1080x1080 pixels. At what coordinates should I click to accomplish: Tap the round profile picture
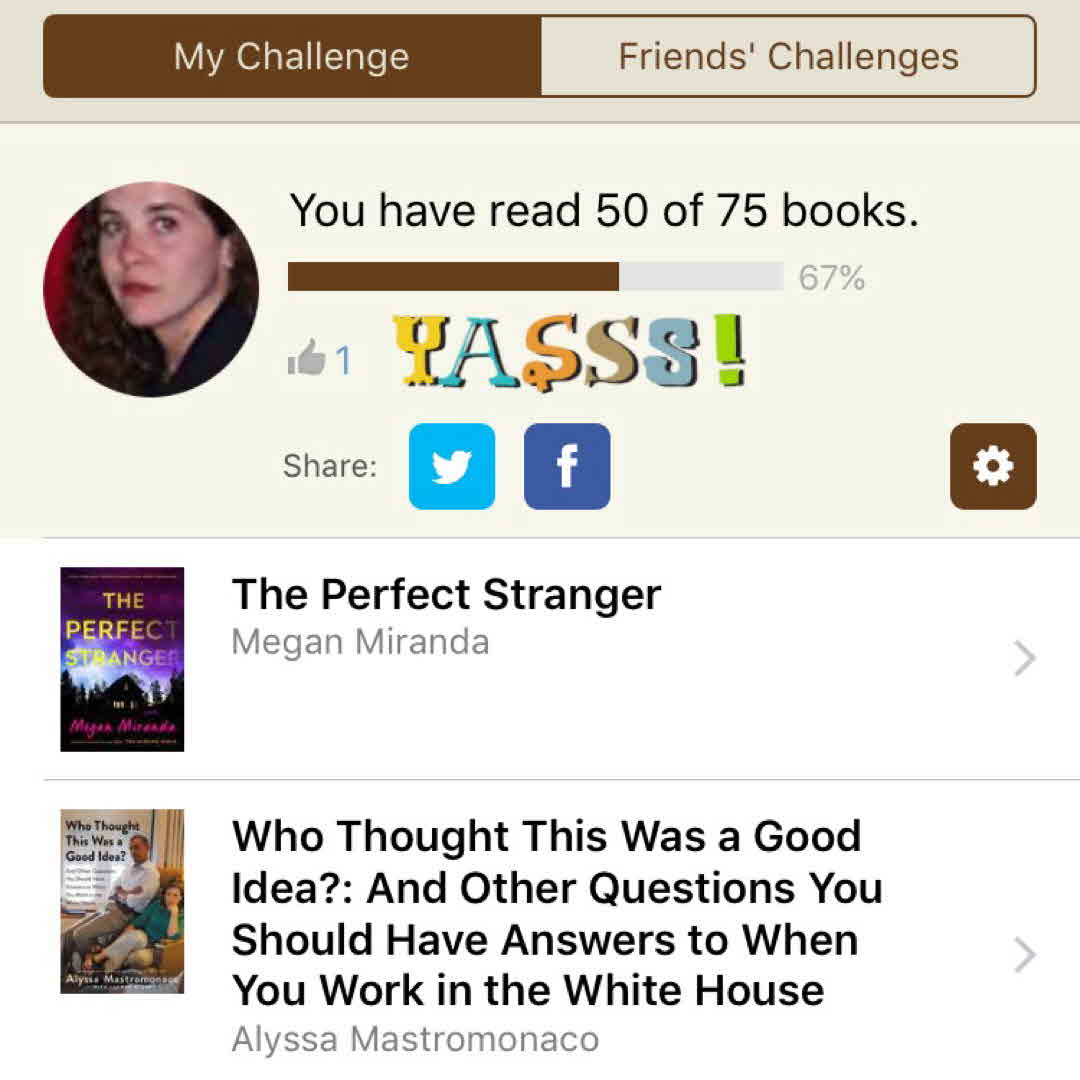coord(151,289)
